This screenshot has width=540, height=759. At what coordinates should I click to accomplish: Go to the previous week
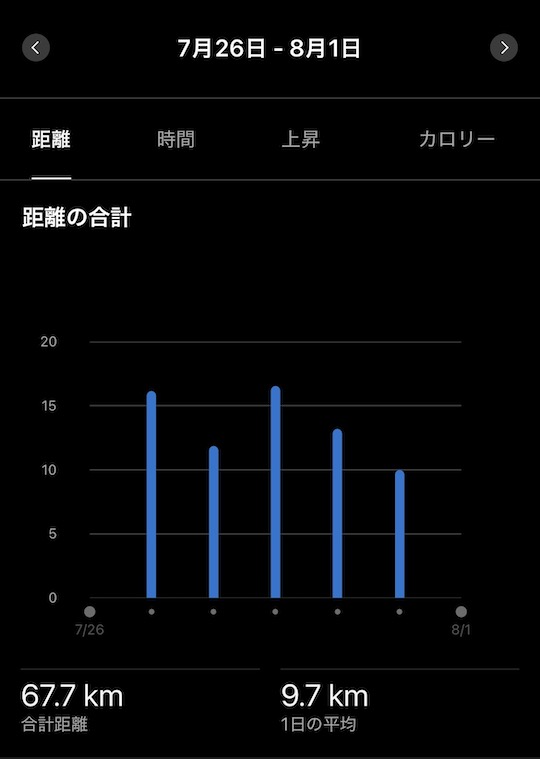pos(36,47)
